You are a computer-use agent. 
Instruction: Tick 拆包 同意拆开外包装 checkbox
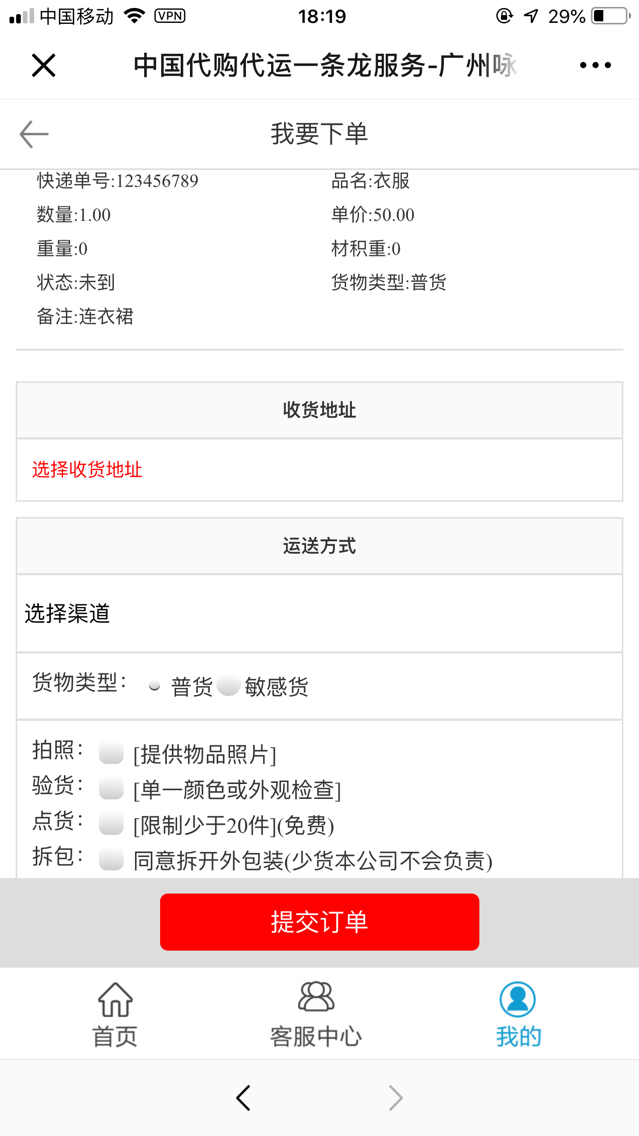click(112, 859)
